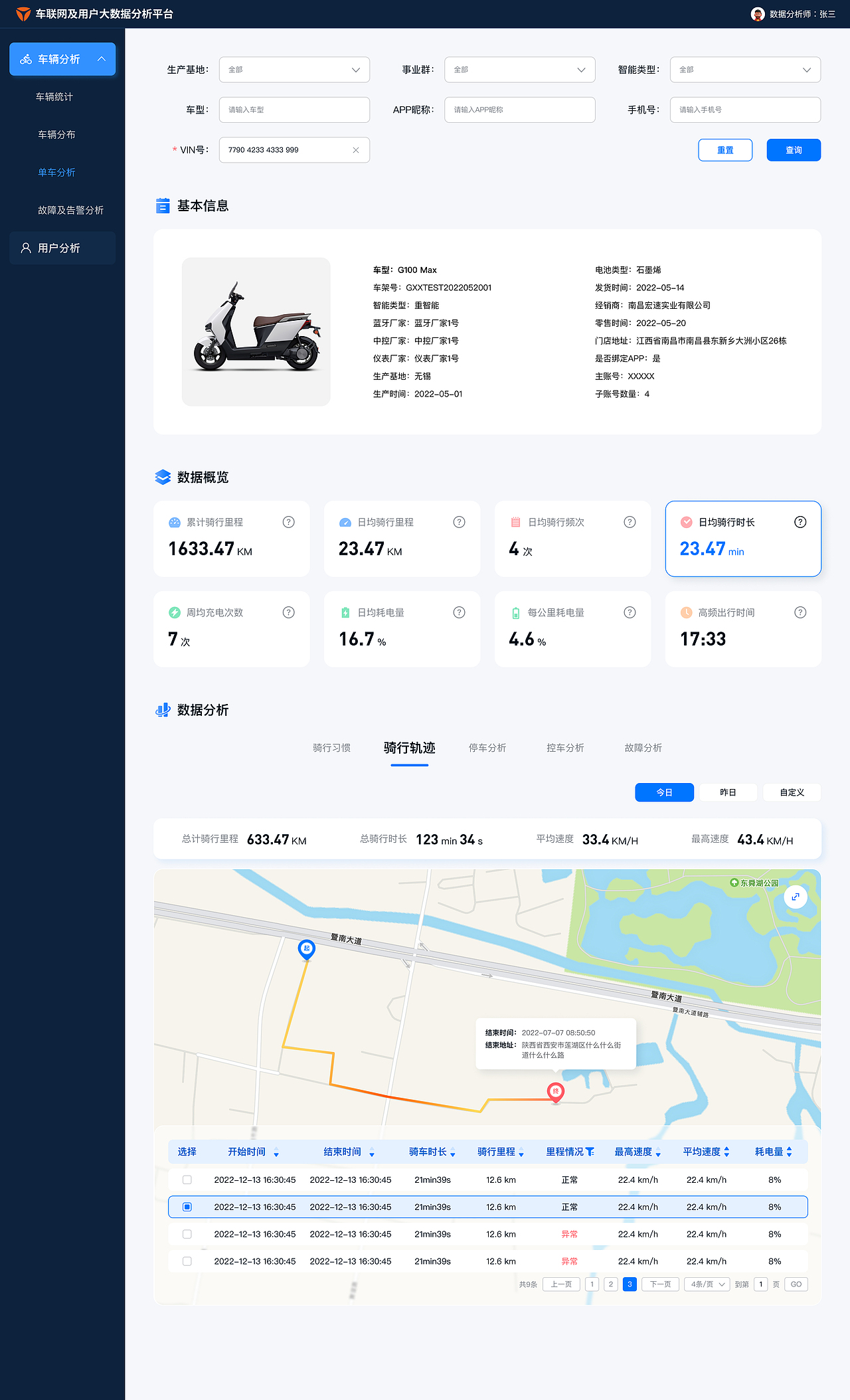This screenshot has height=1400, width=850.
Task: Clear the VIN号 input with the X icon
Action: click(356, 149)
